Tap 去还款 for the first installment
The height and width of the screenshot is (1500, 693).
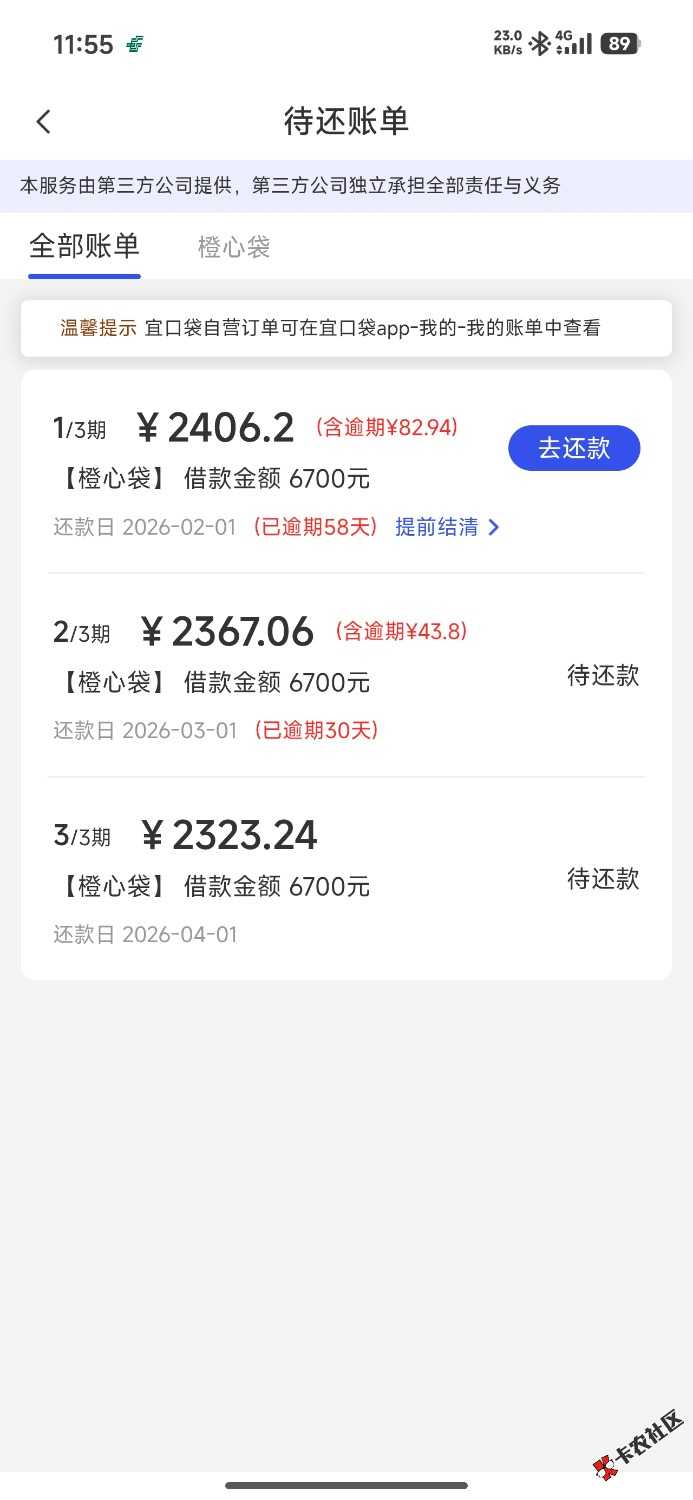point(574,448)
